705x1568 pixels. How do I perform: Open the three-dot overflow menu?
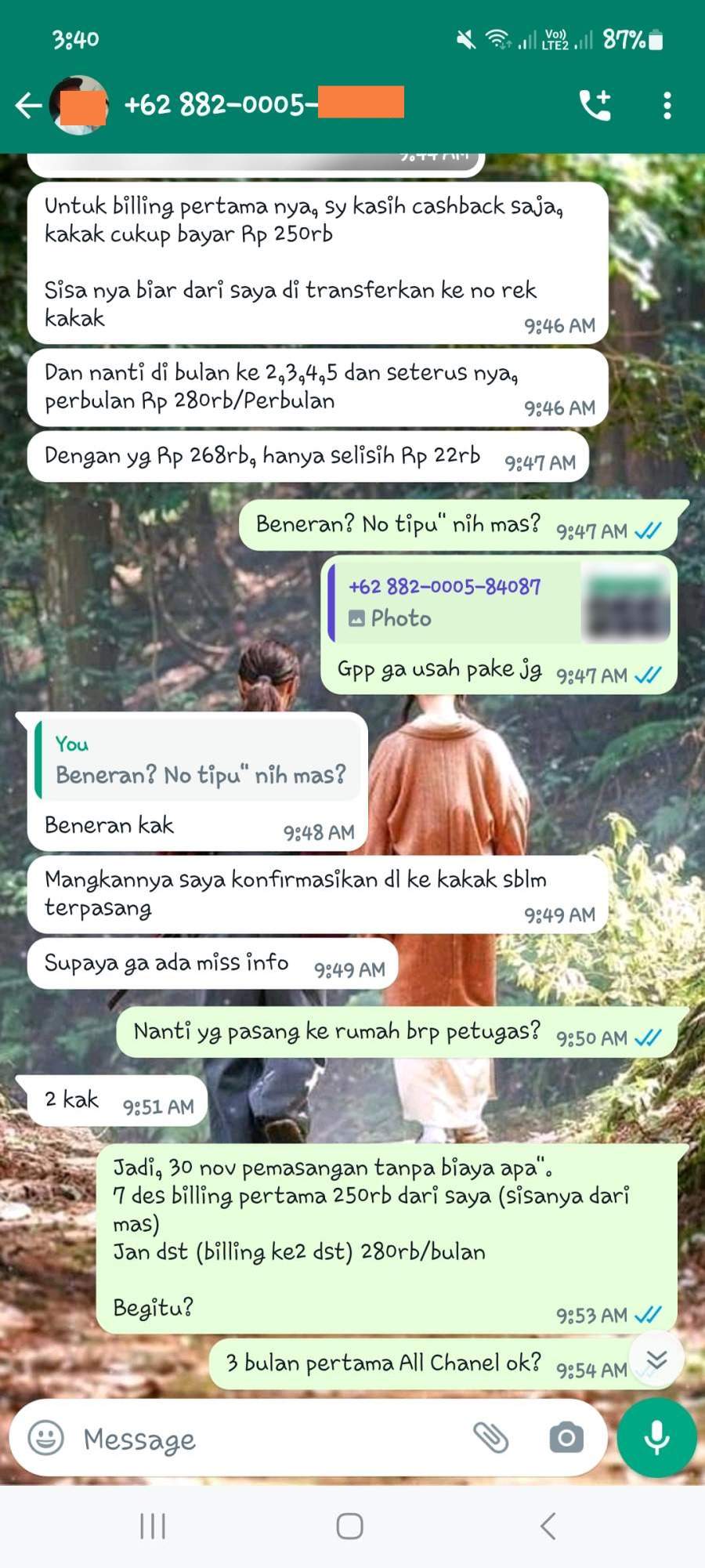click(667, 105)
